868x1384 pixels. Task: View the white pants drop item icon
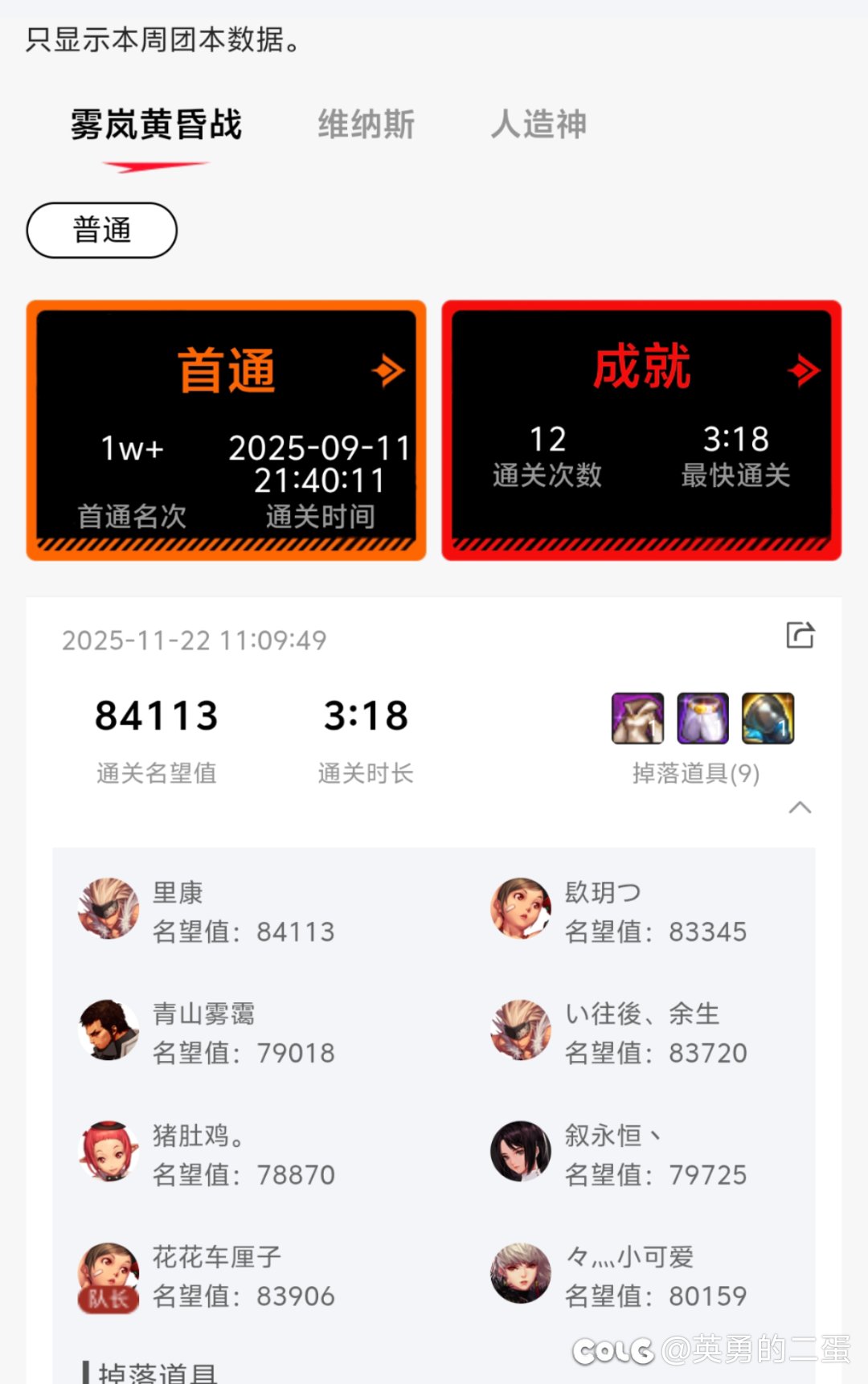pyautogui.click(x=702, y=718)
